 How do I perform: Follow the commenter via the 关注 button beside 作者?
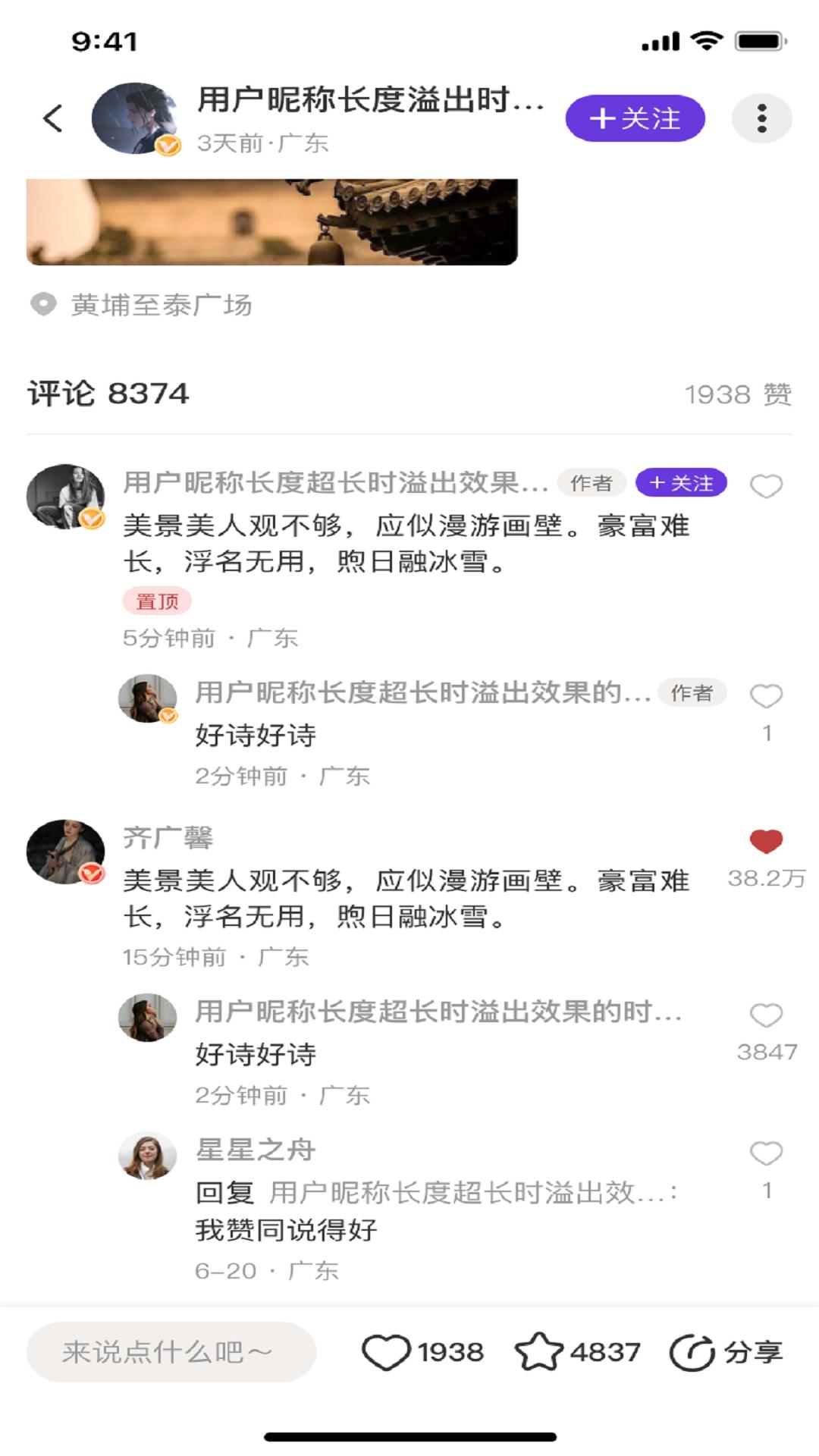(x=681, y=482)
